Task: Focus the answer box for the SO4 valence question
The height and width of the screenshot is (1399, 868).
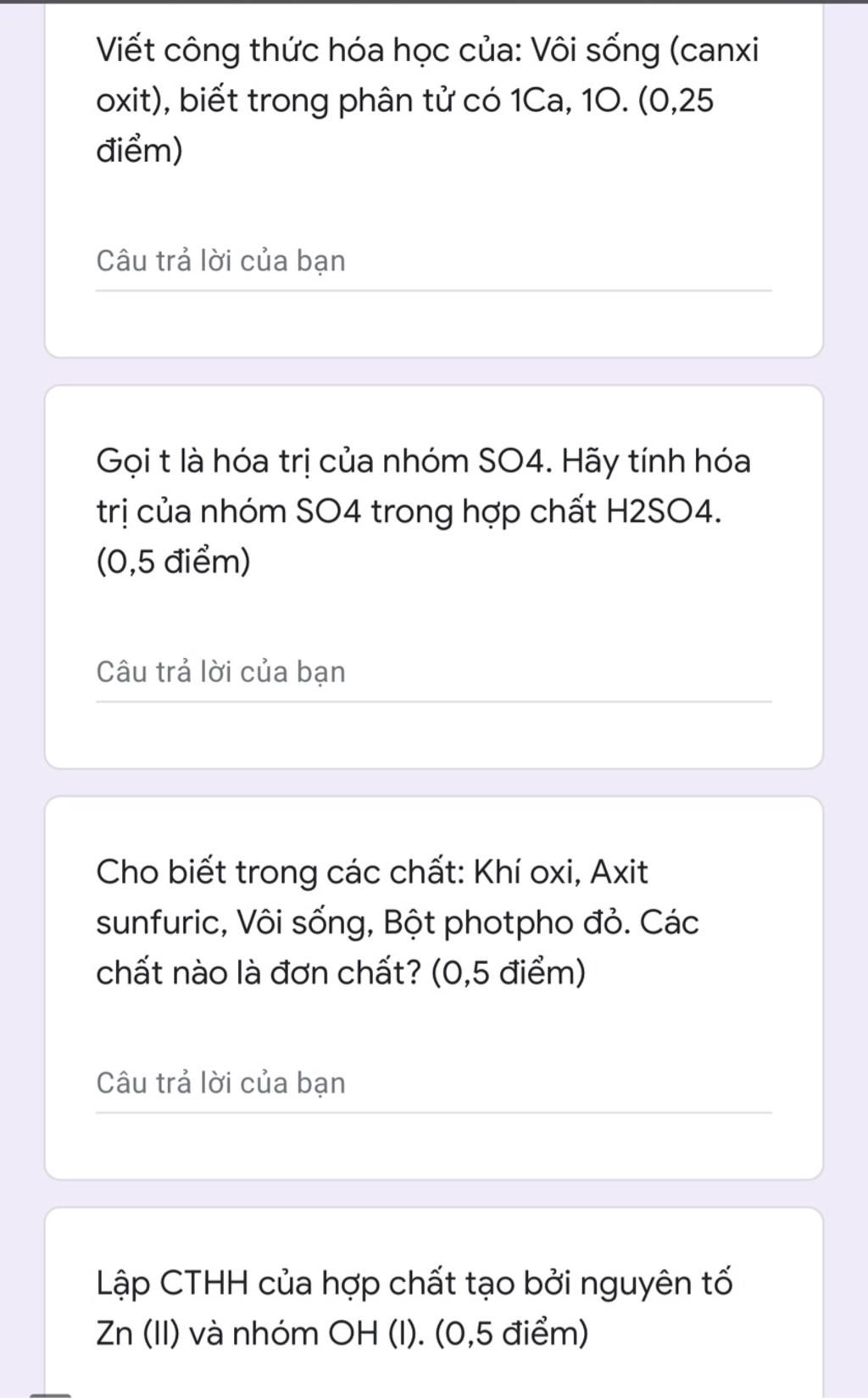Action: [432, 673]
